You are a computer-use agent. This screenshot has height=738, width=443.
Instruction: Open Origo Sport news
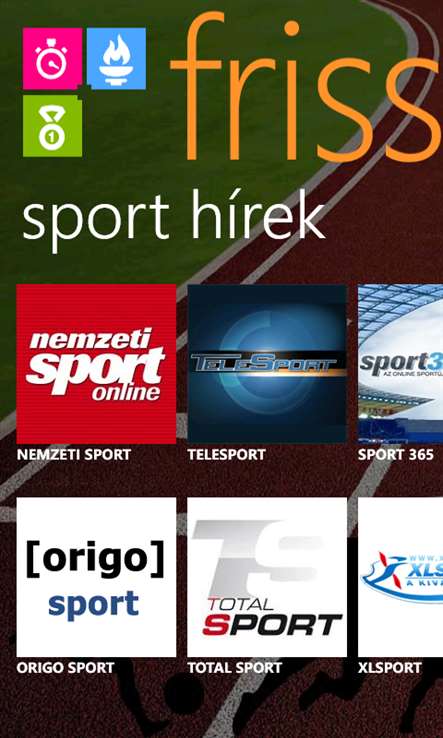pyautogui.click(x=96, y=577)
